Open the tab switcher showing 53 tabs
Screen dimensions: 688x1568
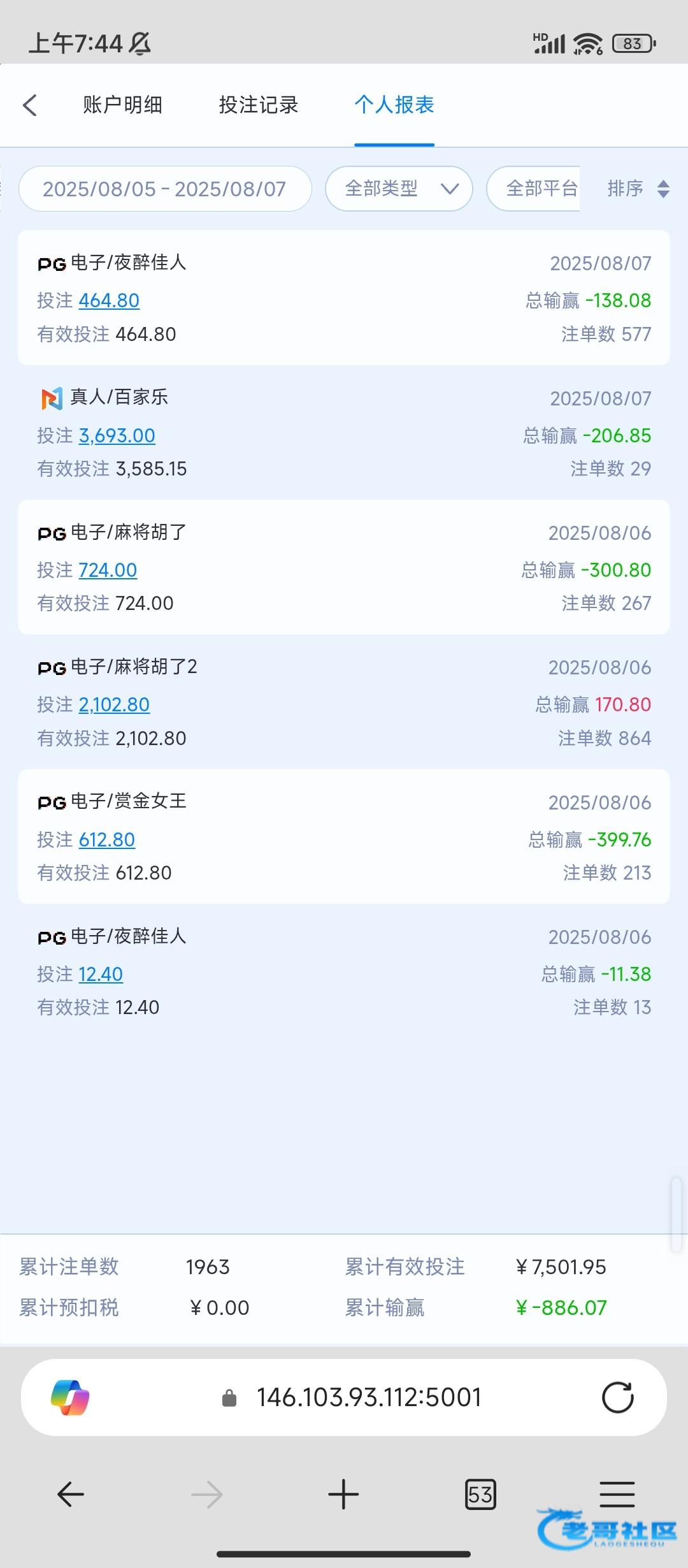[x=480, y=1494]
